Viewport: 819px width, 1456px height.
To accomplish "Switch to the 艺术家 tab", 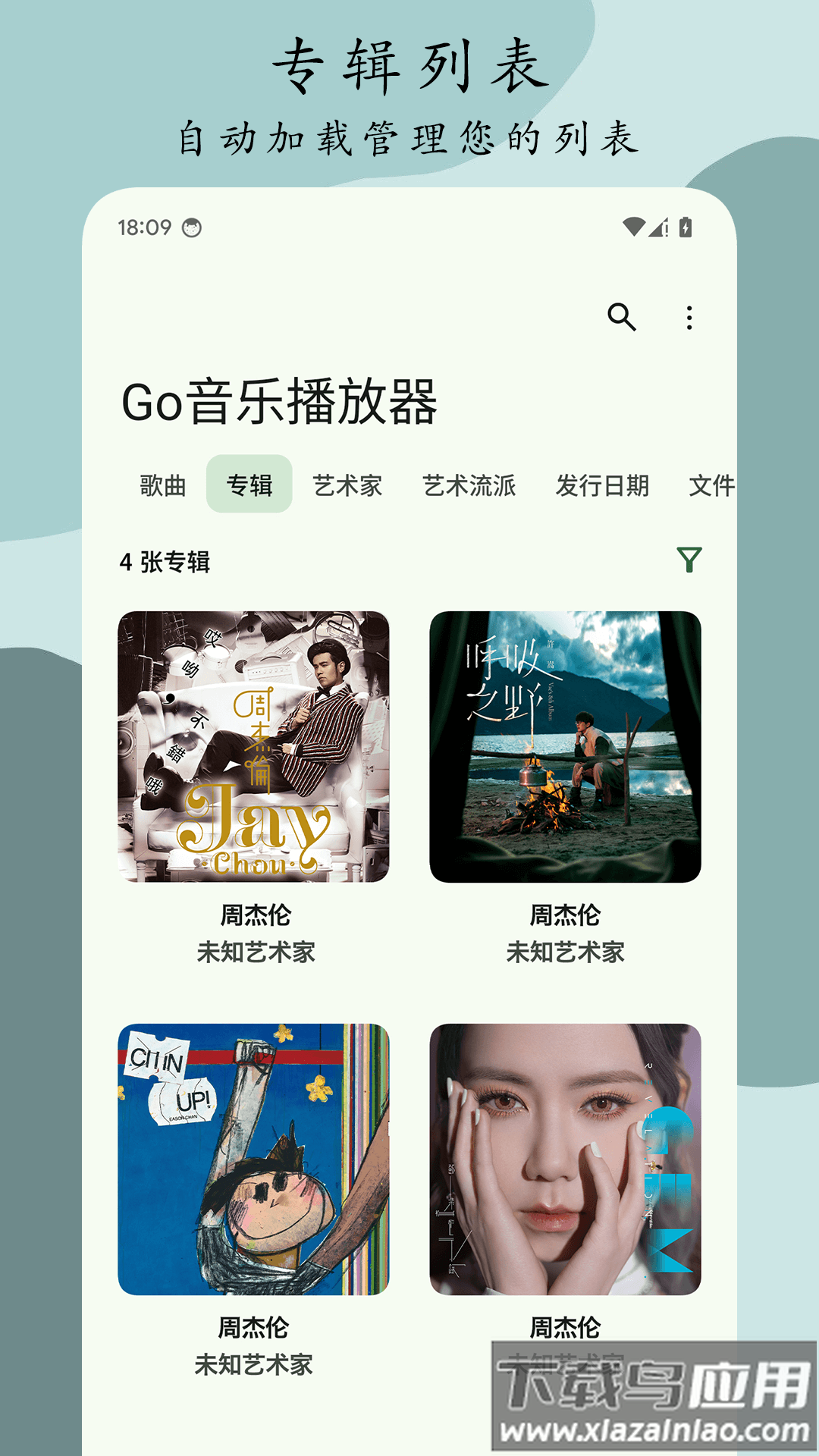I will coord(349,486).
